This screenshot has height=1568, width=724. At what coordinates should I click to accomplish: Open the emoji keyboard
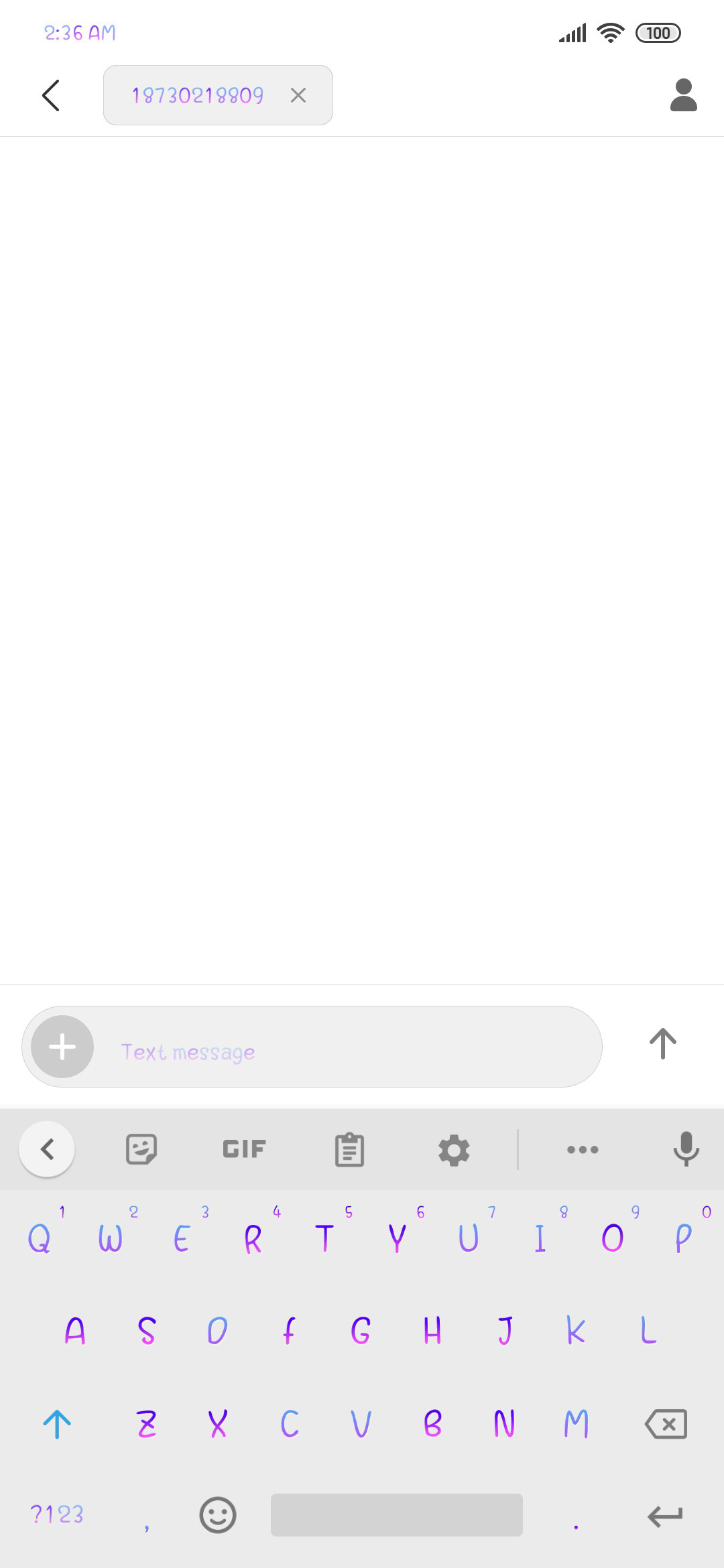(x=218, y=1515)
